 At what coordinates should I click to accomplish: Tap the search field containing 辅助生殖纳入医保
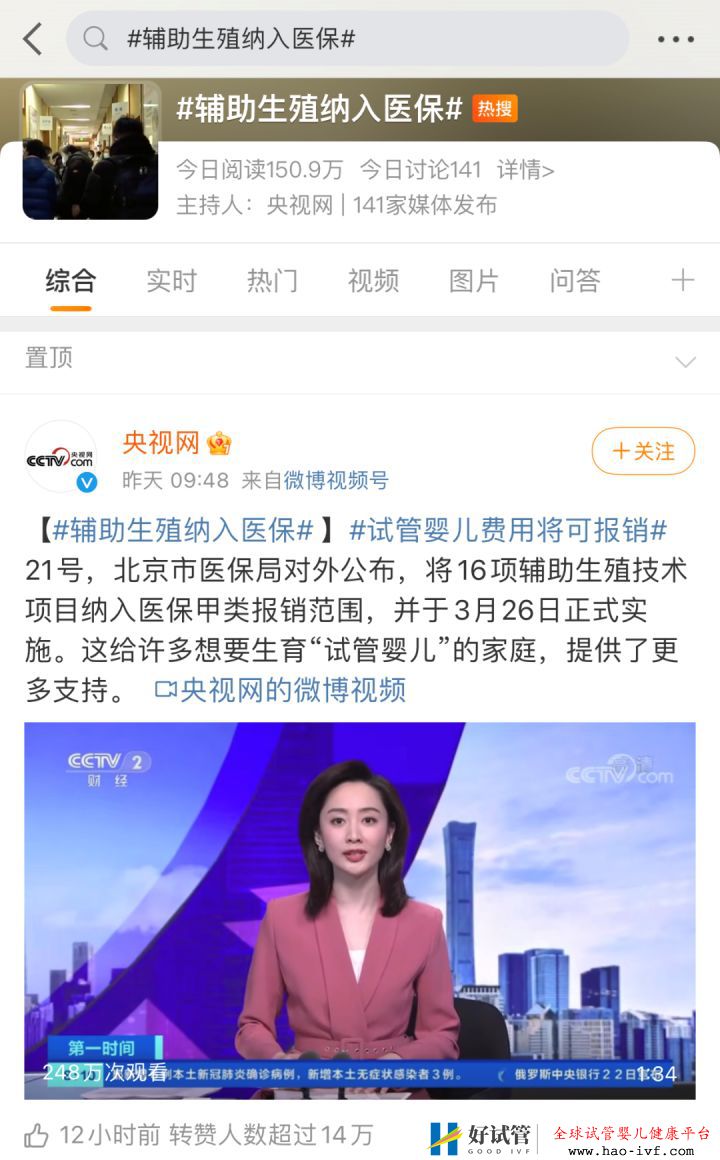pyautogui.click(x=300, y=40)
